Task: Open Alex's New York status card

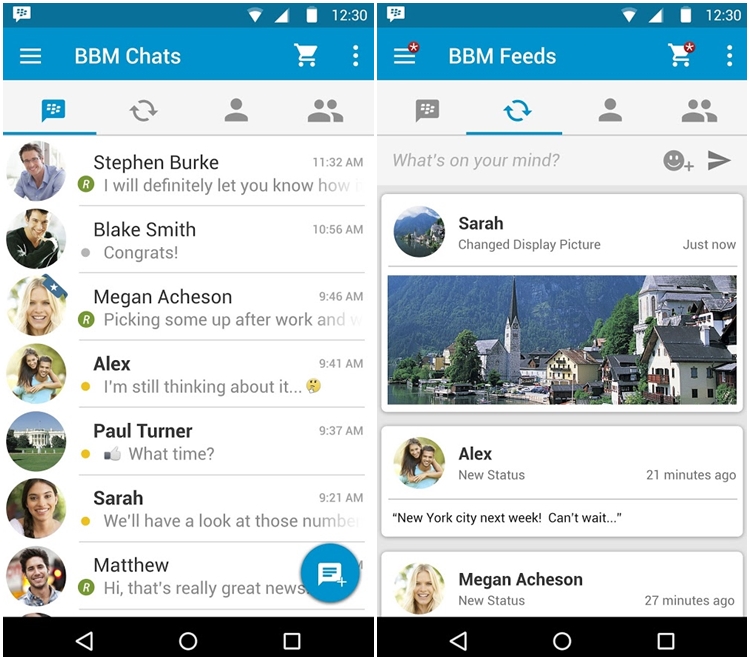Action: [561, 482]
